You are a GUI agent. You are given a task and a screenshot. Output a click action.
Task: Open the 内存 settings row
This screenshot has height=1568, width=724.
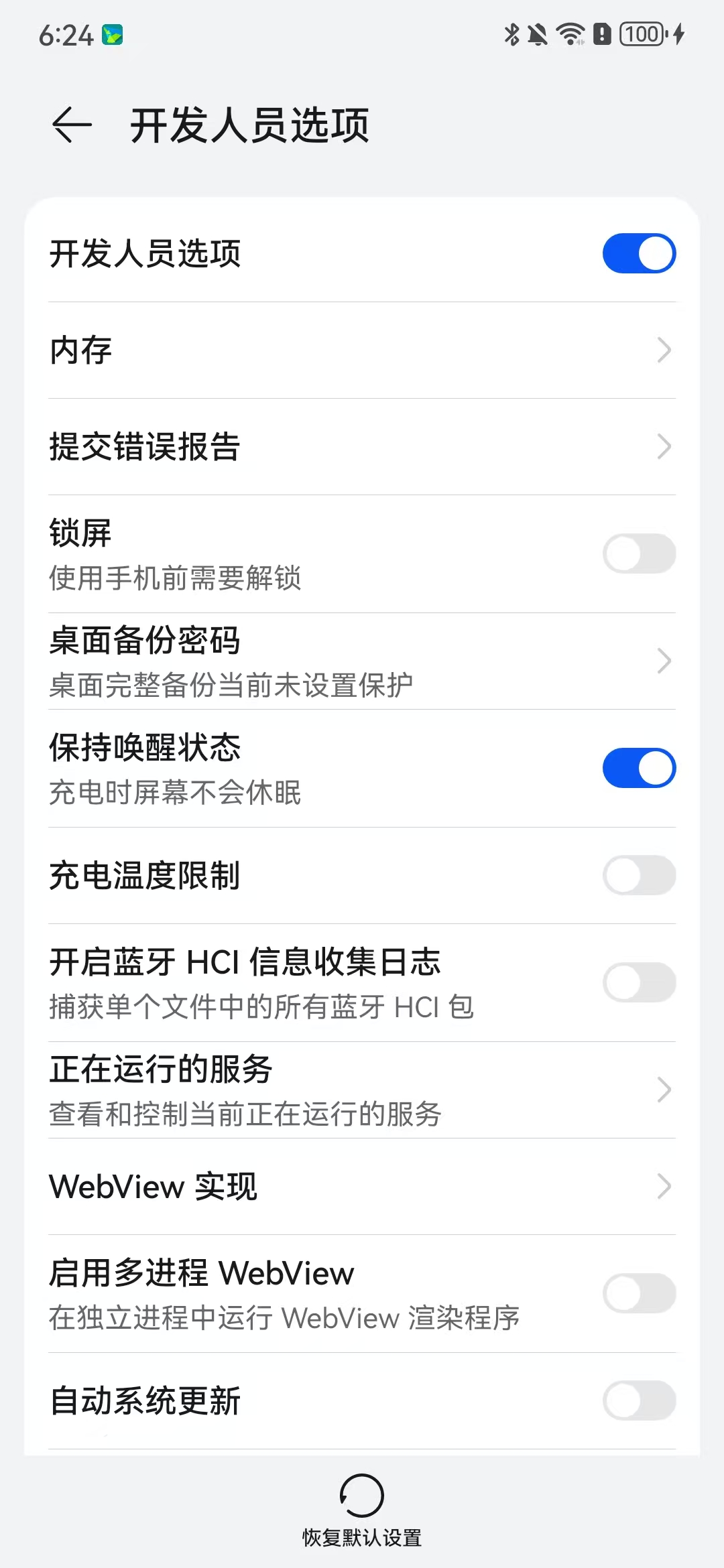[362, 350]
